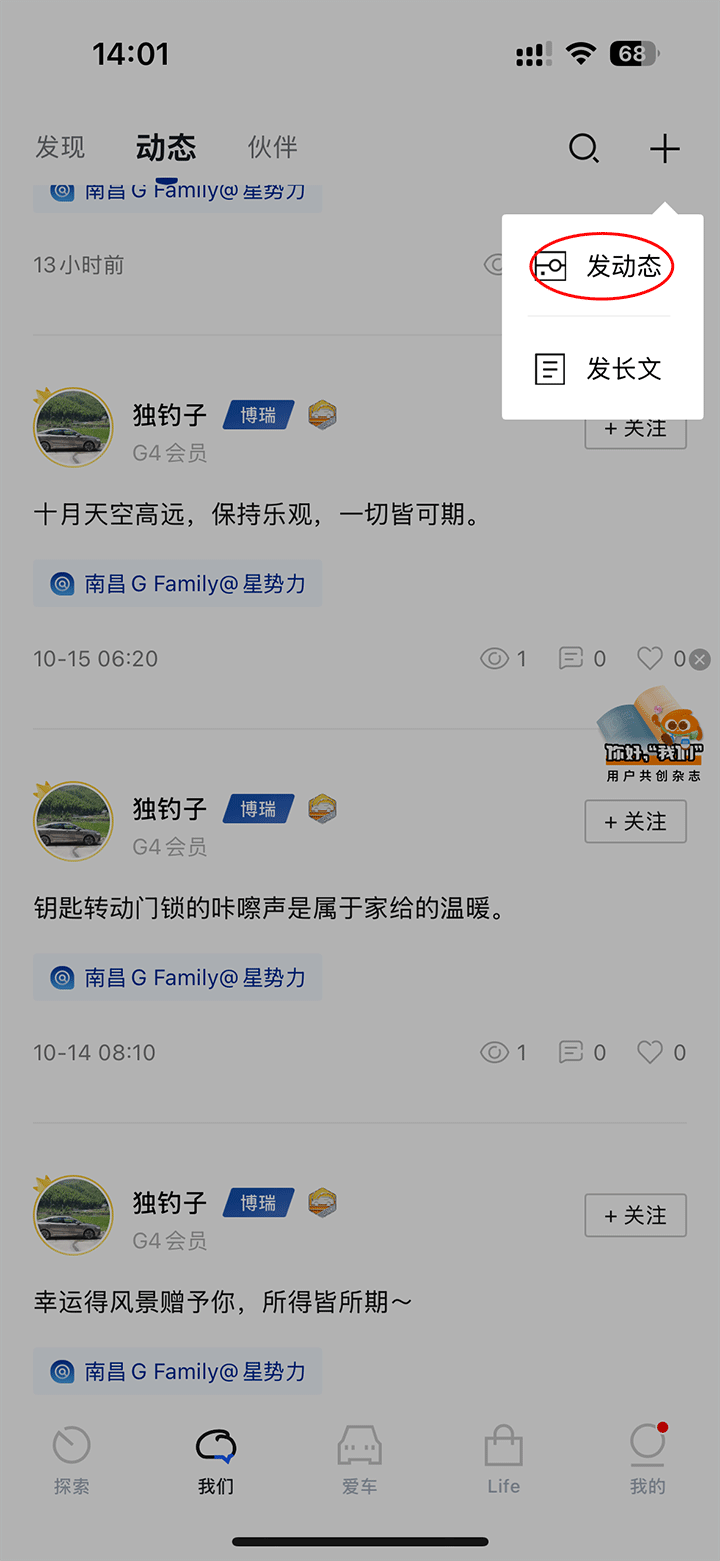
Task: Open the 爱车 tab
Action: click(359, 1460)
